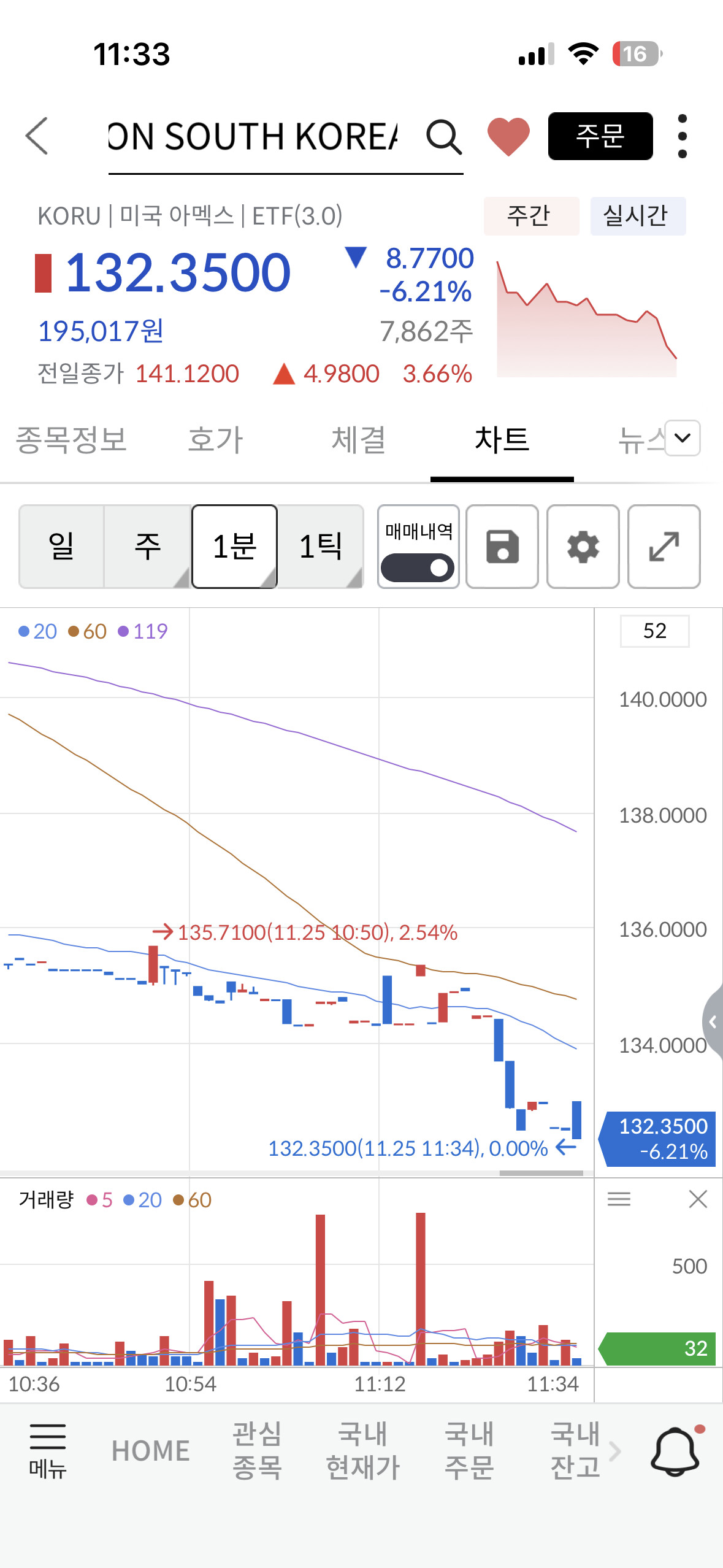This screenshot has height=1568, width=723.
Task: Open the notification bell in the bottom bar
Action: tap(676, 1450)
